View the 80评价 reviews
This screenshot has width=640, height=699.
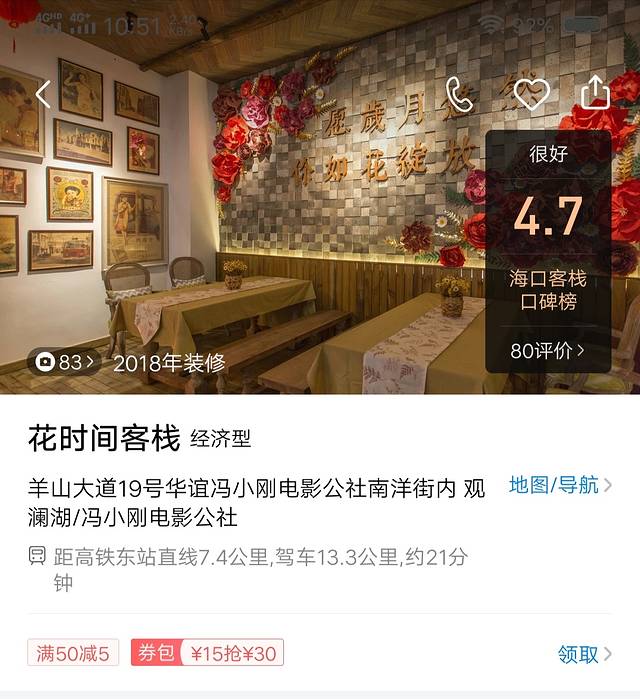point(547,350)
